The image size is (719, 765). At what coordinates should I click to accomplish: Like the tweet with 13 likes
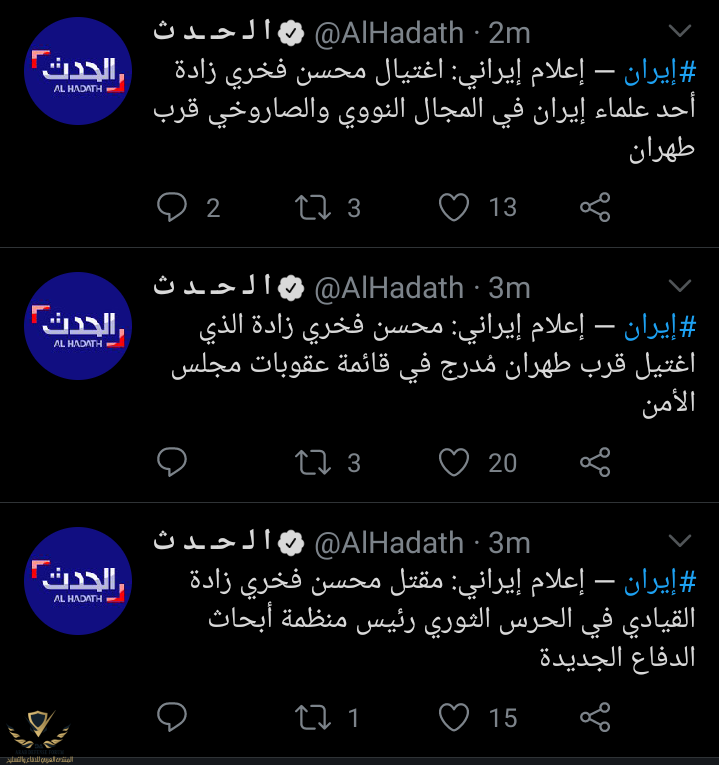pos(455,207)
